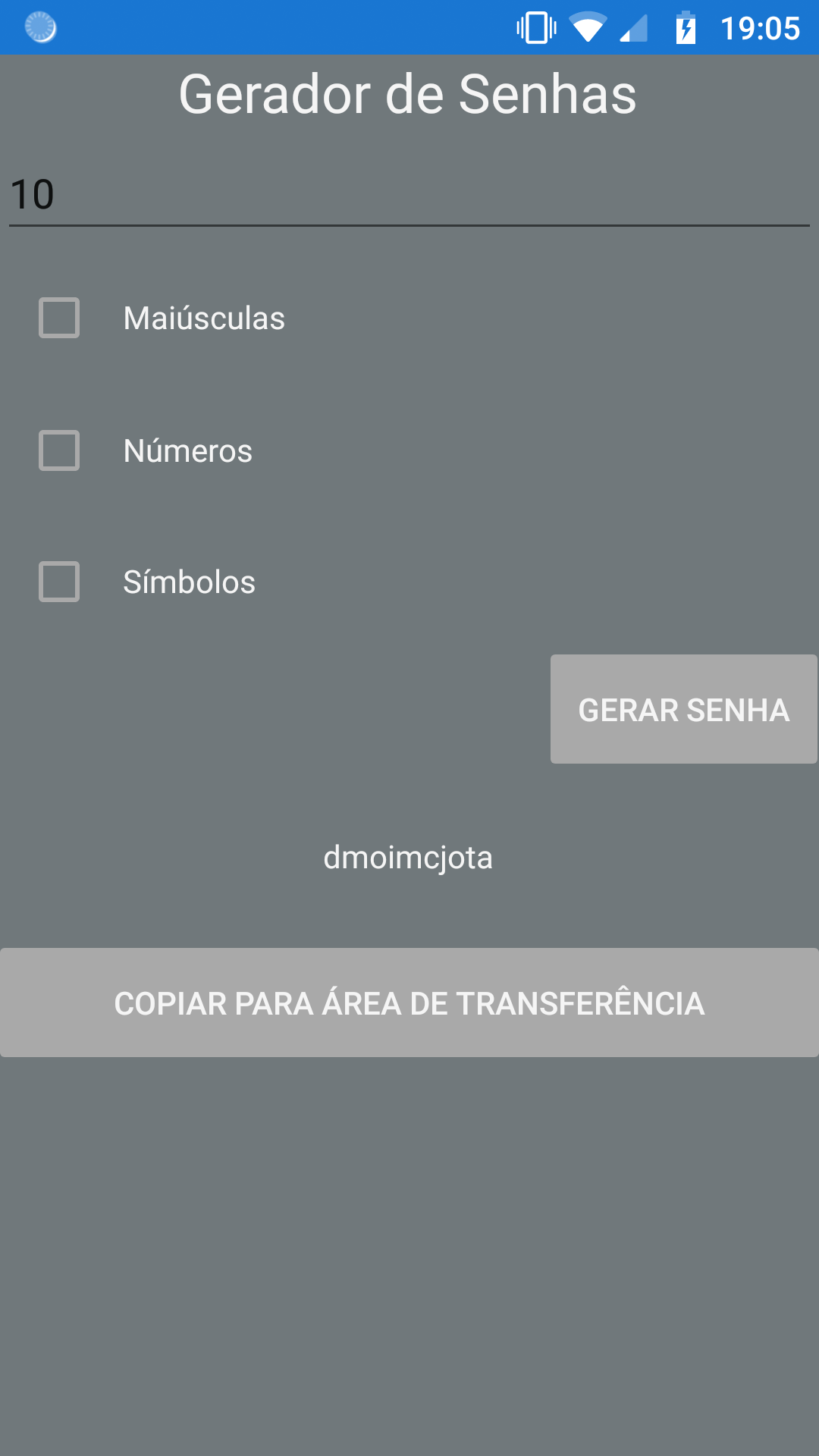Enable the Números checkbox

59,450
